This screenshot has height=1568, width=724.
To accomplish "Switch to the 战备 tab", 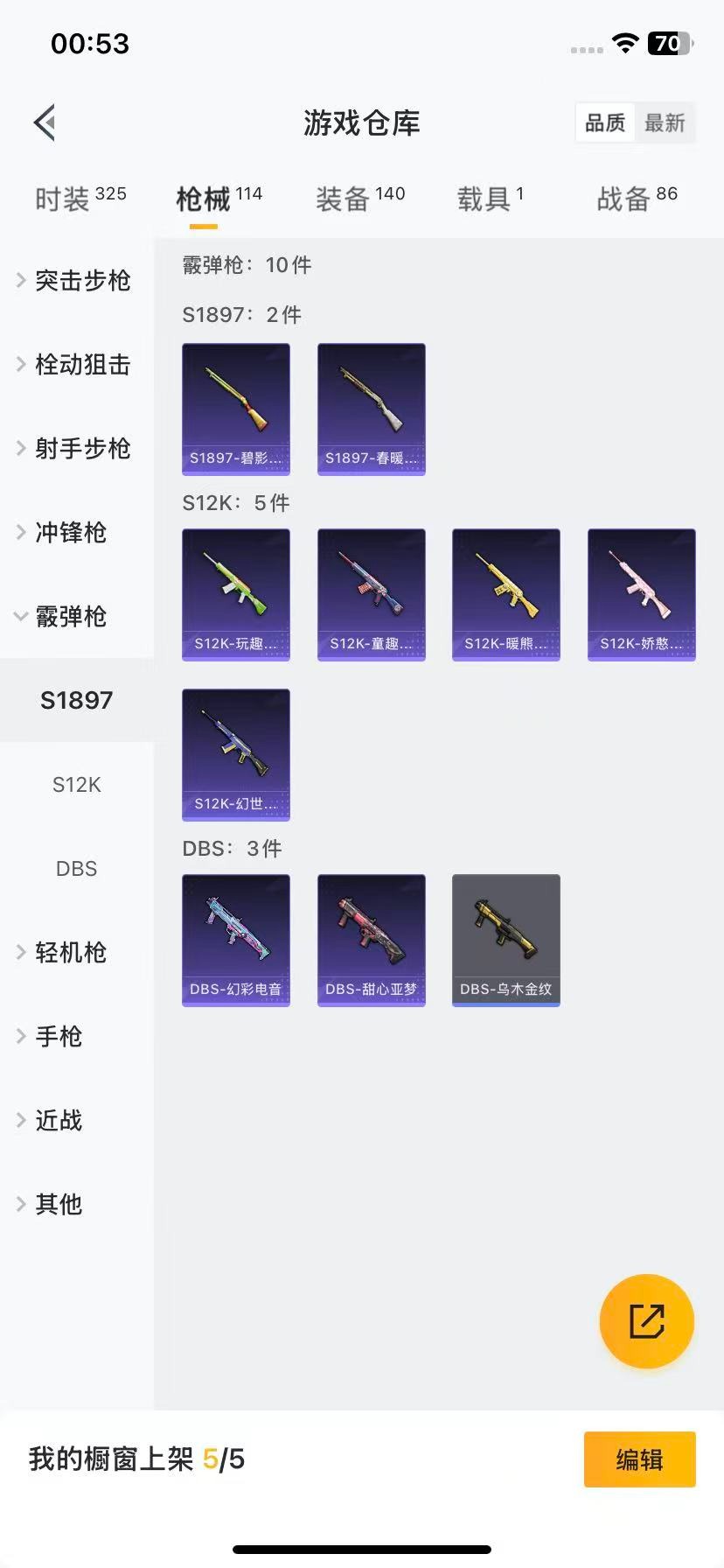I will point(637,199).
